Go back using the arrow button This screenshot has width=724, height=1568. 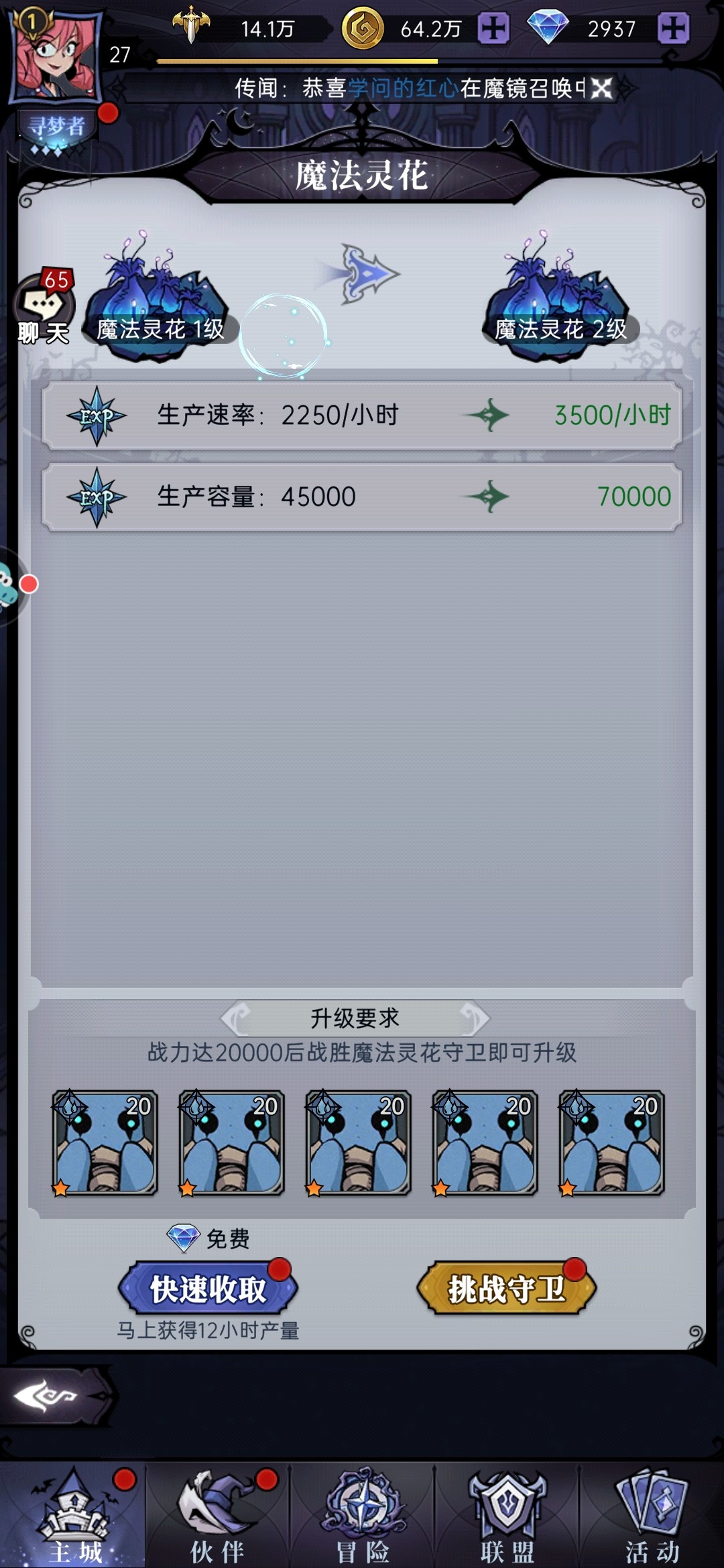coord(47,1397)
